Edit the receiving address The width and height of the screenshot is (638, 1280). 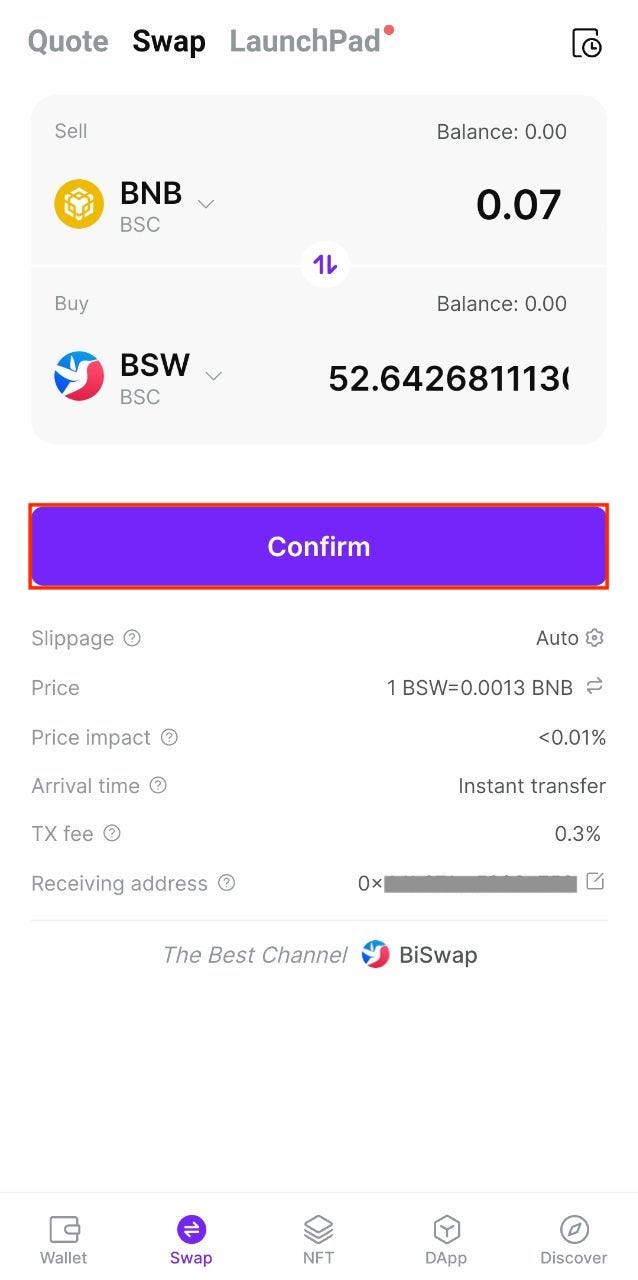[595, 882]
